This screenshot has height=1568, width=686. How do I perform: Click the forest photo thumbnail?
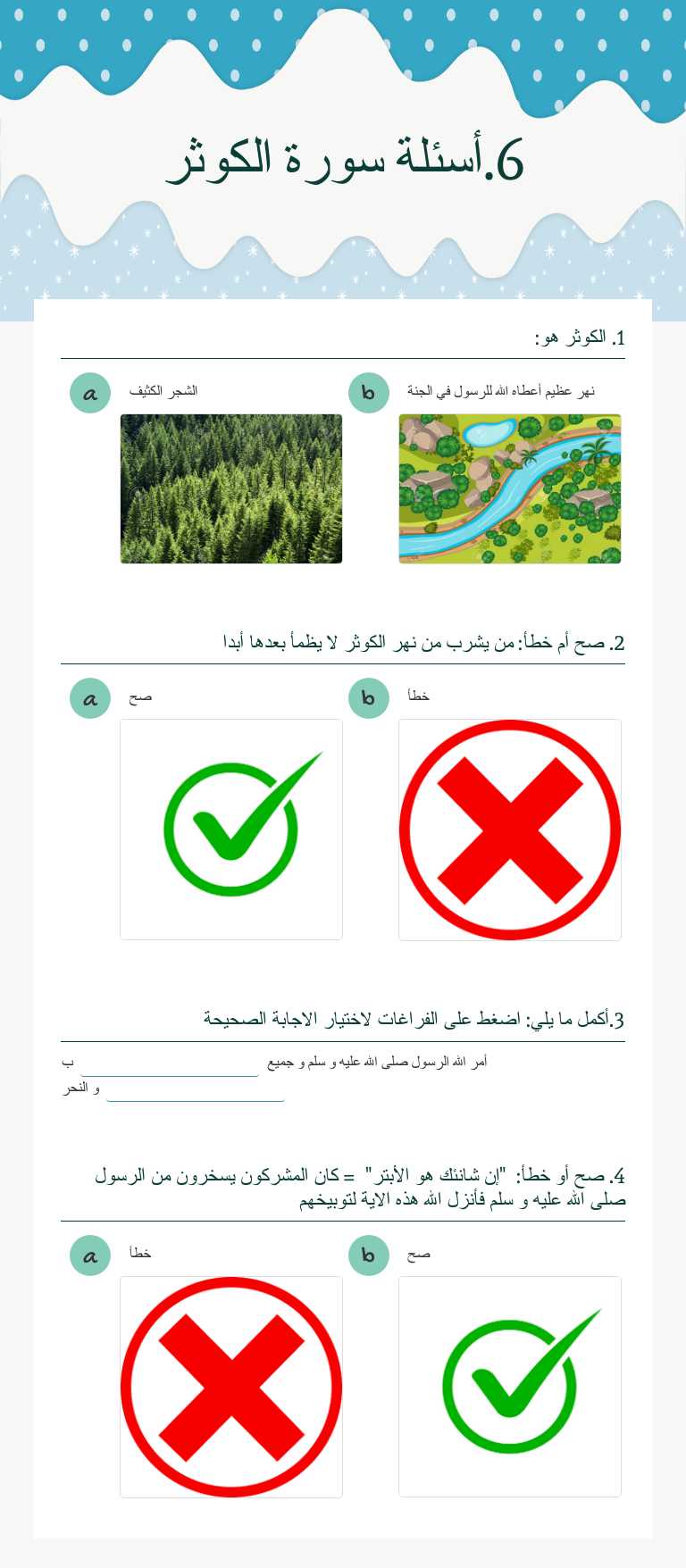pyautogui.click(x=230, y=488)
